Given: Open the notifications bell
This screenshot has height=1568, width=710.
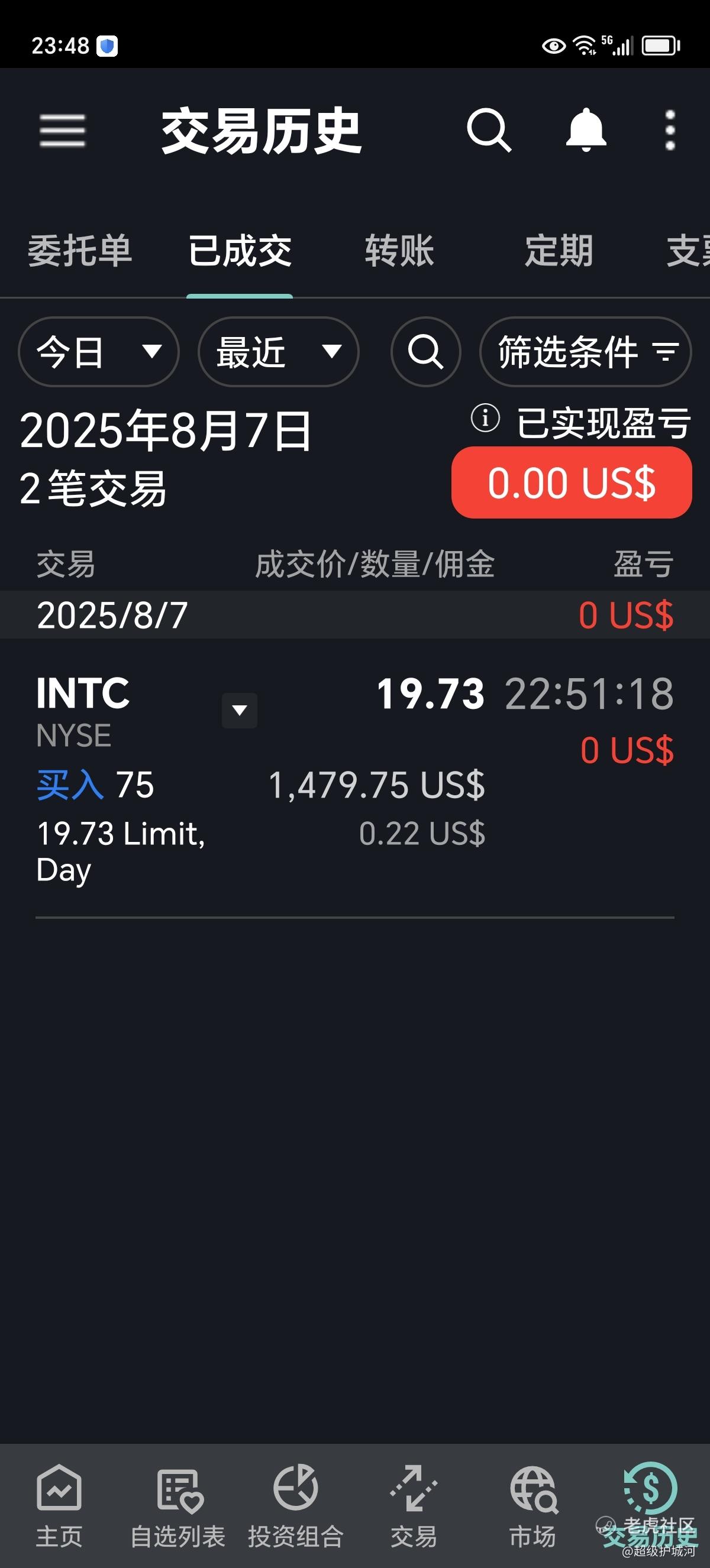Looking at the screenshot, I should [586, 130].
